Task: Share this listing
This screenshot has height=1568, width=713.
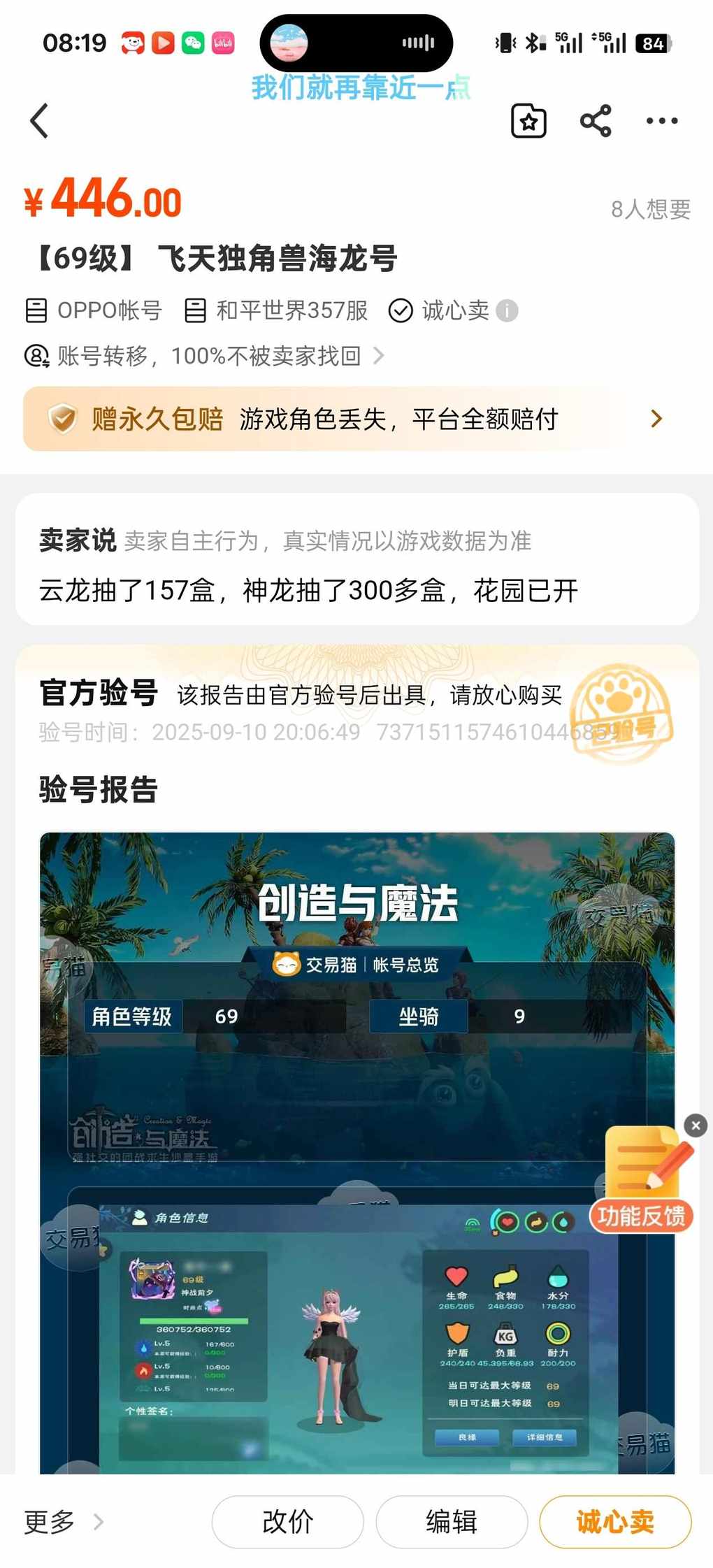Action: pyautogui.click(x=596, y=122)
